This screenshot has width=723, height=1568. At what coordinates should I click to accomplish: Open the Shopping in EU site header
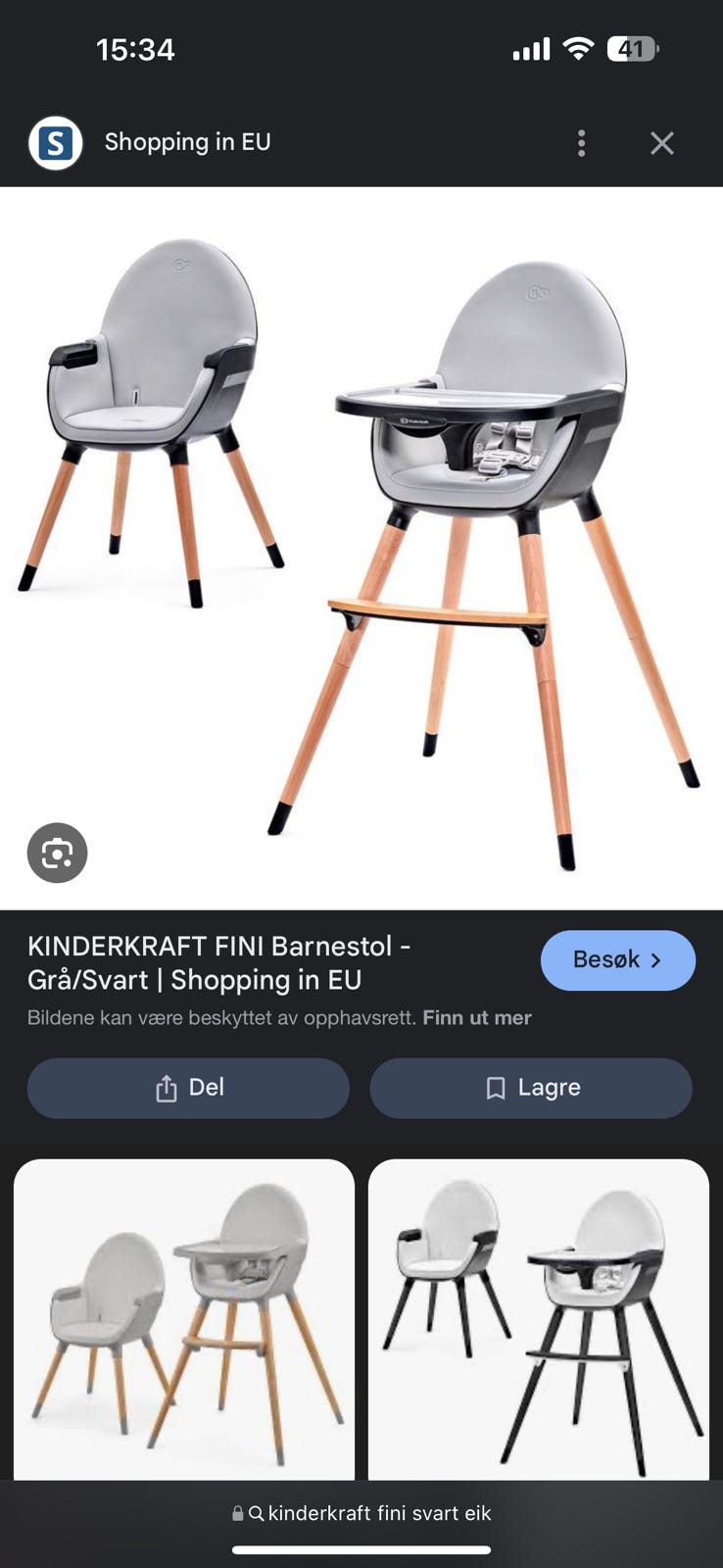click(186, 143)
